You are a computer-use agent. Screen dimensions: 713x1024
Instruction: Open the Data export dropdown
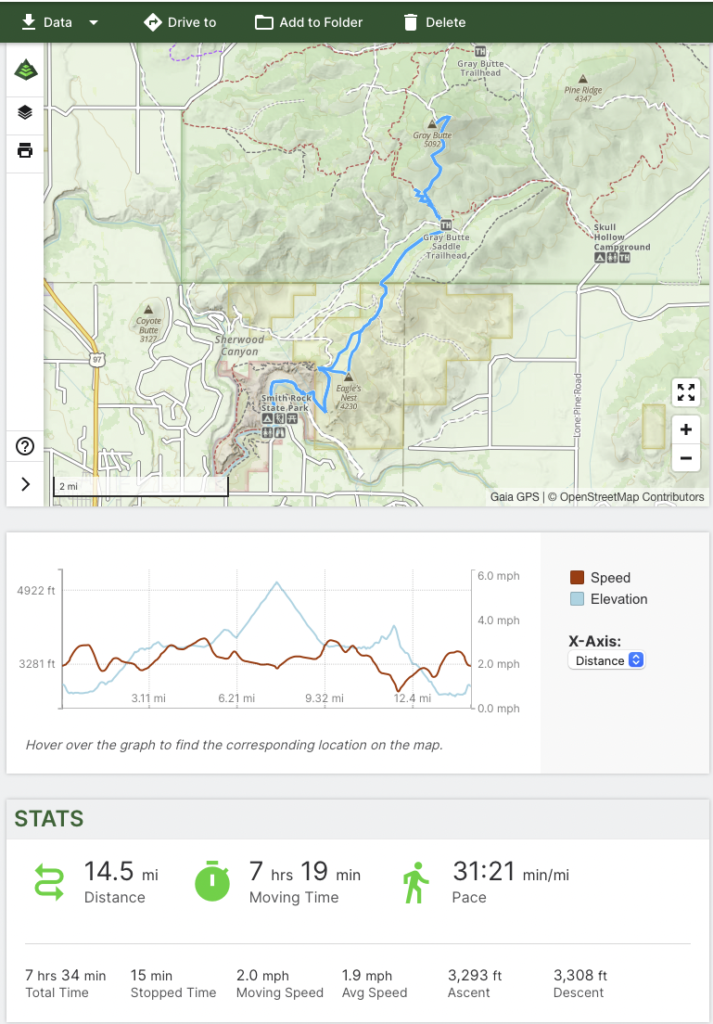(60, 22)
